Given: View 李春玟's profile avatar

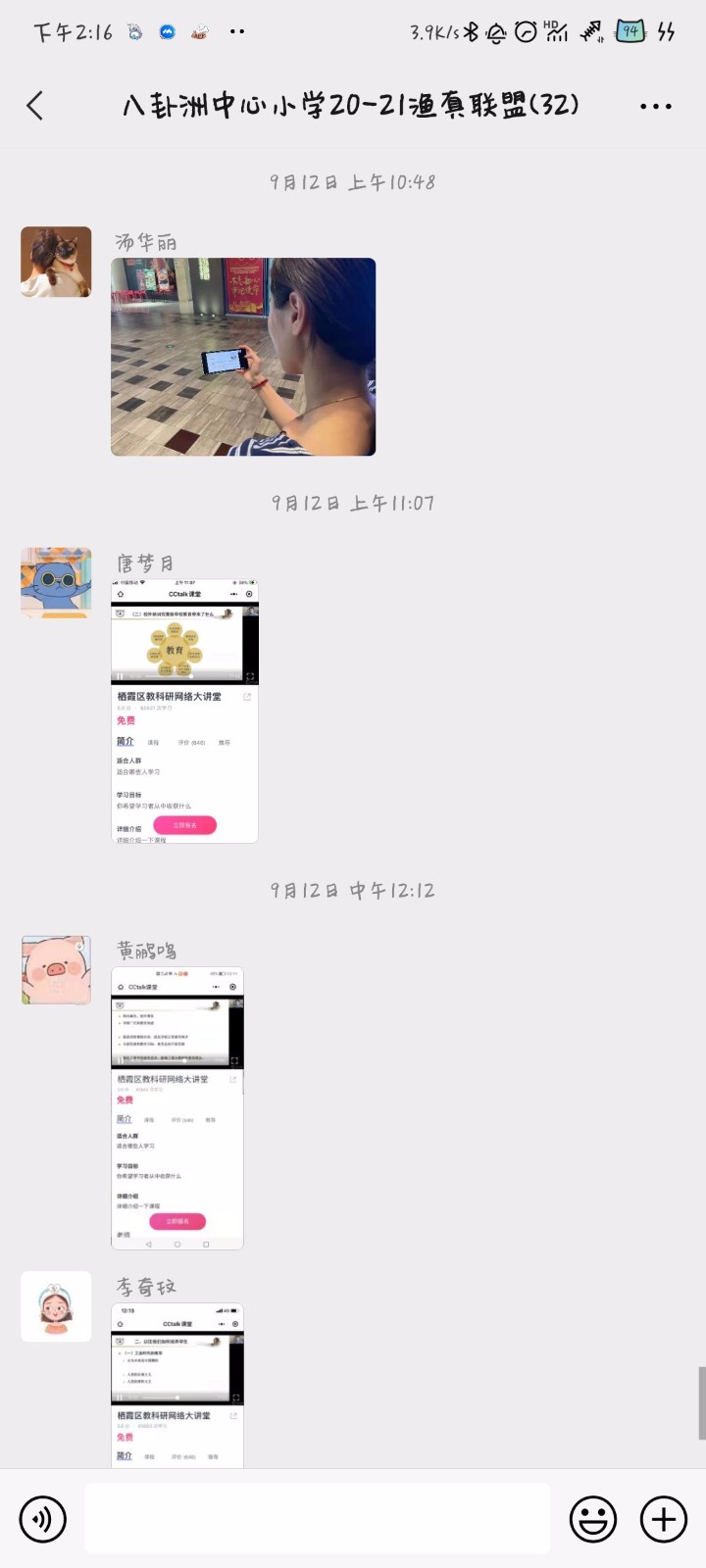Looking at the screenshot, I should tap(56, 1306).
